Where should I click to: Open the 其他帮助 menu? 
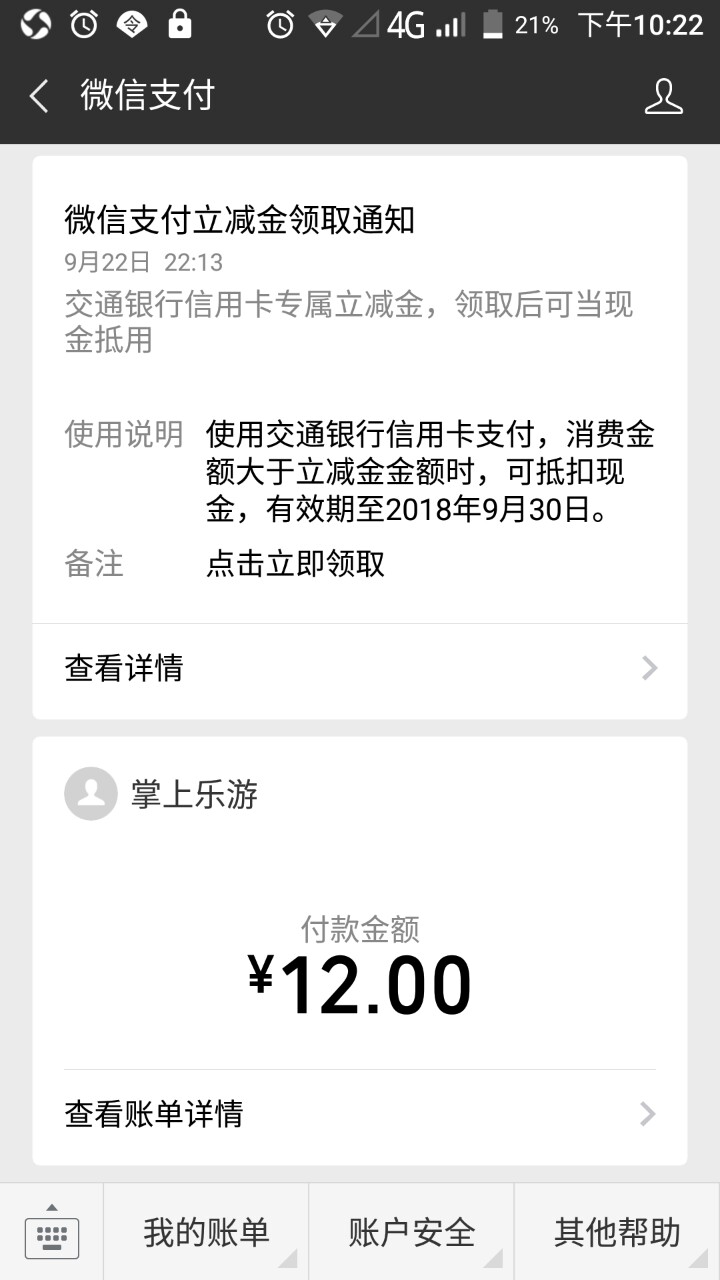617,1232
